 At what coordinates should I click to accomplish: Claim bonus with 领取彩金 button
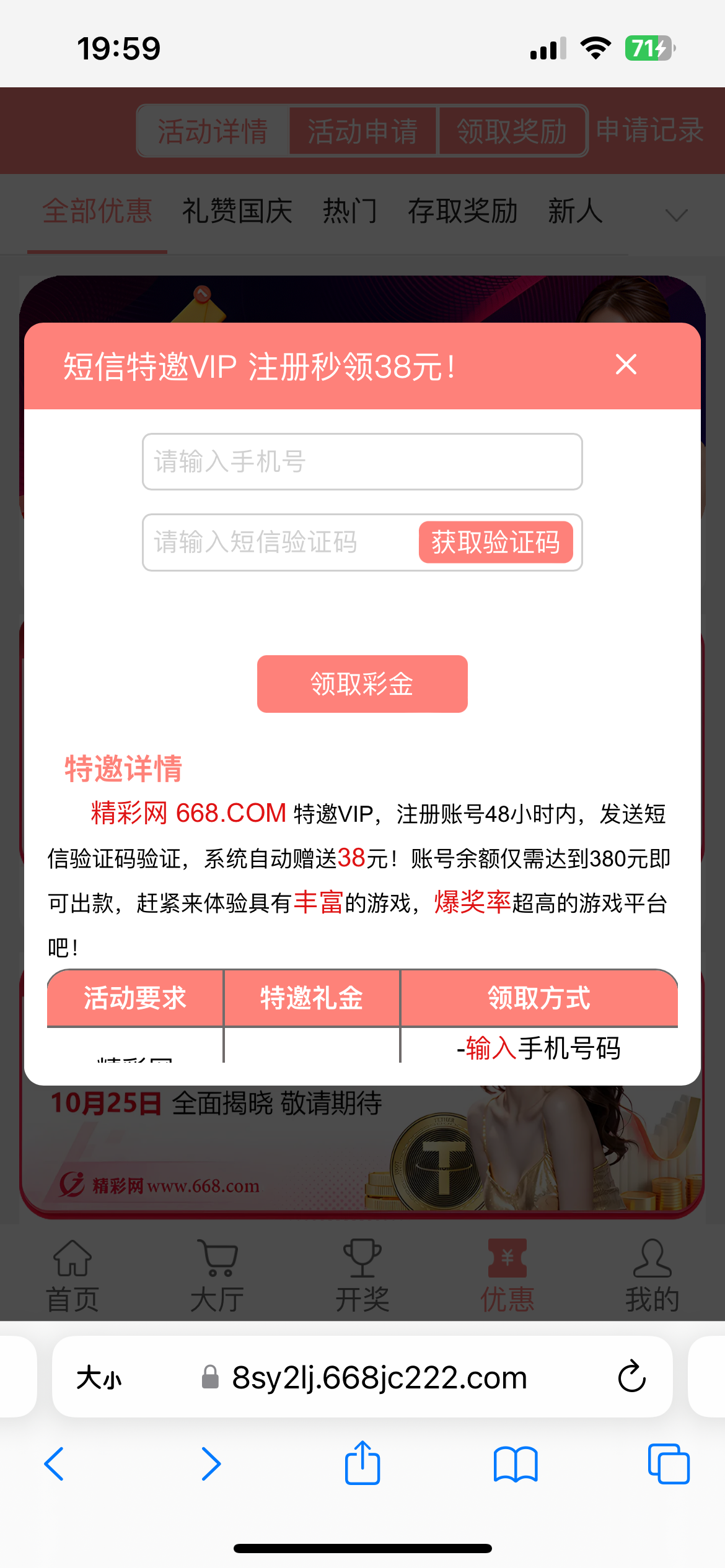pos(362,684)
